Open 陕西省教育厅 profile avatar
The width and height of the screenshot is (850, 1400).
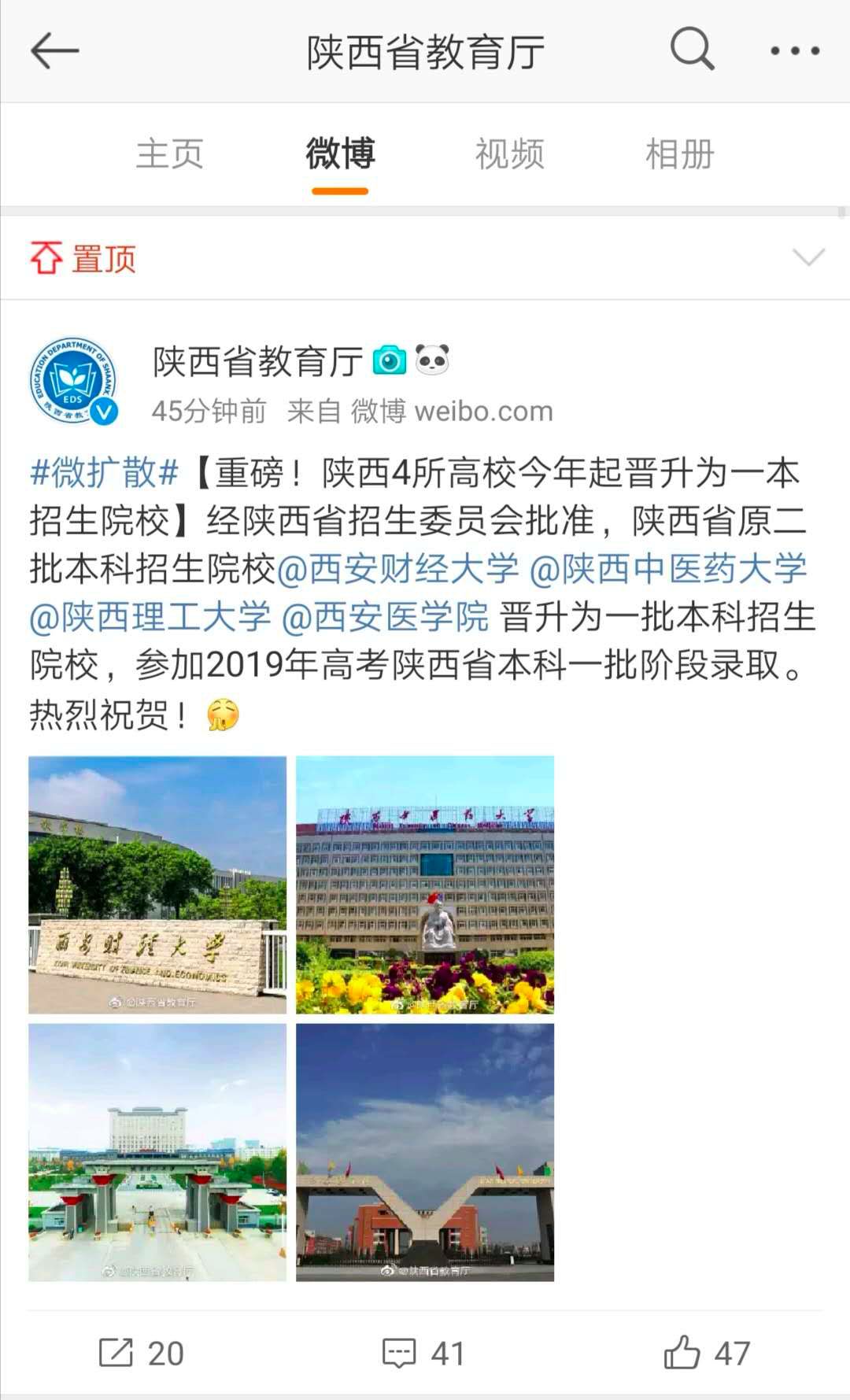[x=74, y=381]
